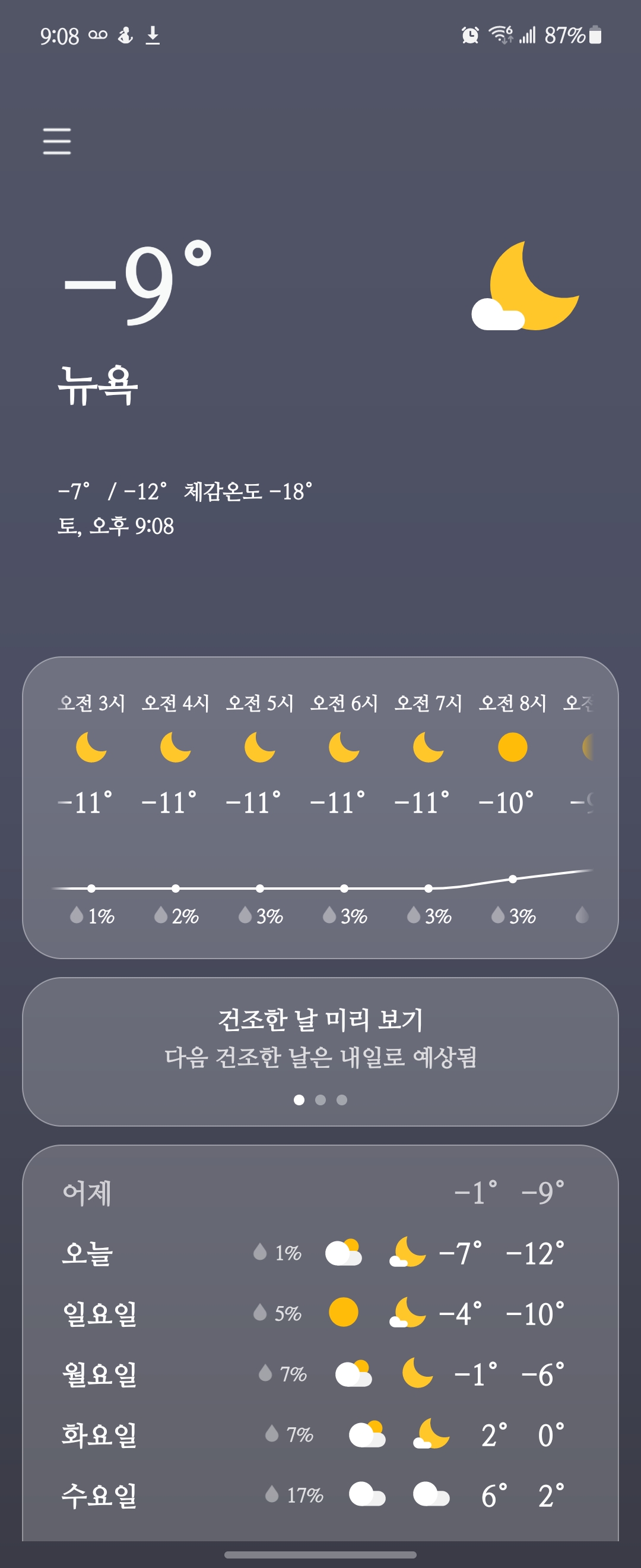Open 월요일 daily forecast row
641x1568 pixels.
(x=320, y=1374)
